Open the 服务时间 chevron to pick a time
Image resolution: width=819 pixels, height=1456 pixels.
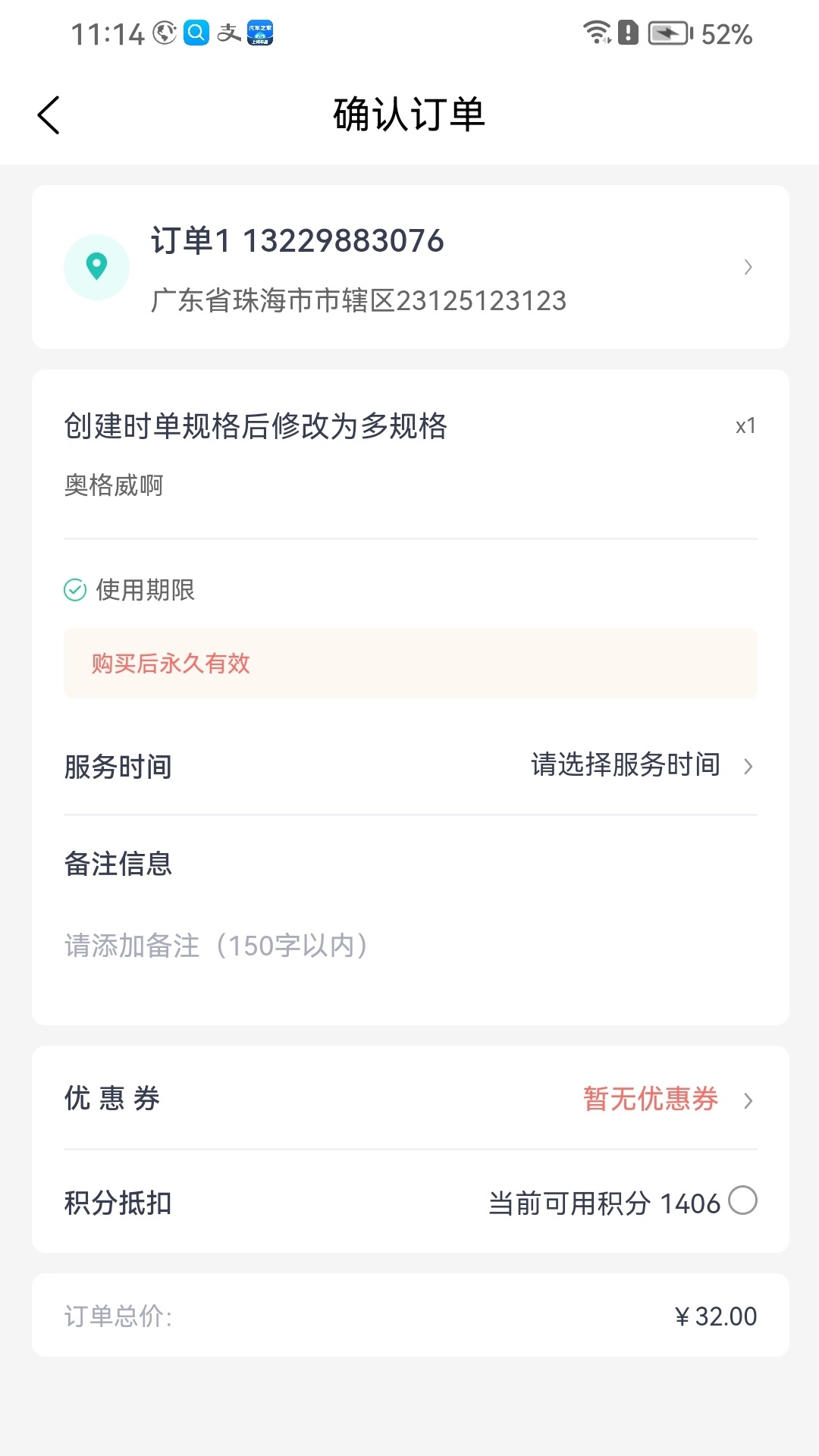click(x=748, y=766)
